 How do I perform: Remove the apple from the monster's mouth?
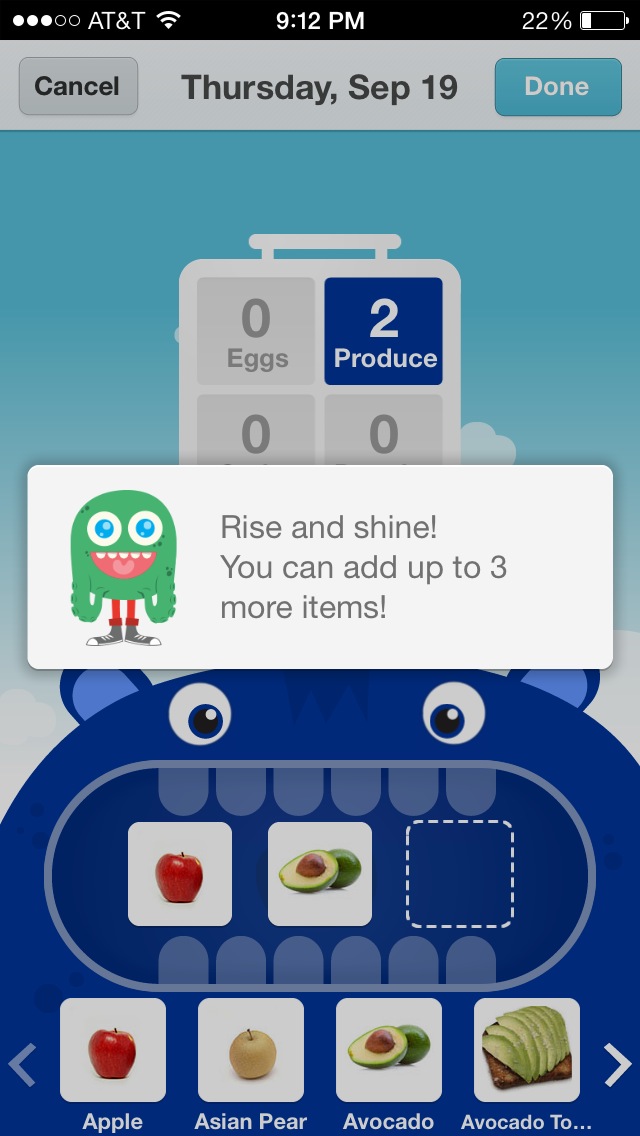point(180,874)
